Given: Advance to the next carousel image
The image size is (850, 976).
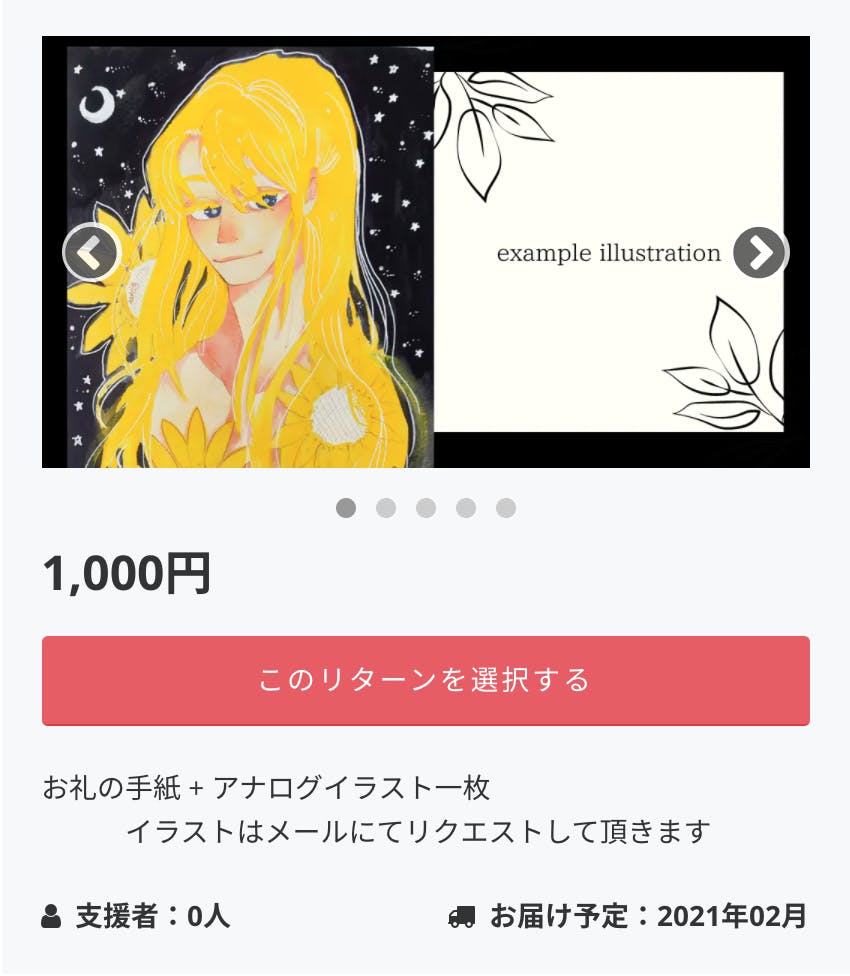Looking at the screenshot, I should [760, 252].
